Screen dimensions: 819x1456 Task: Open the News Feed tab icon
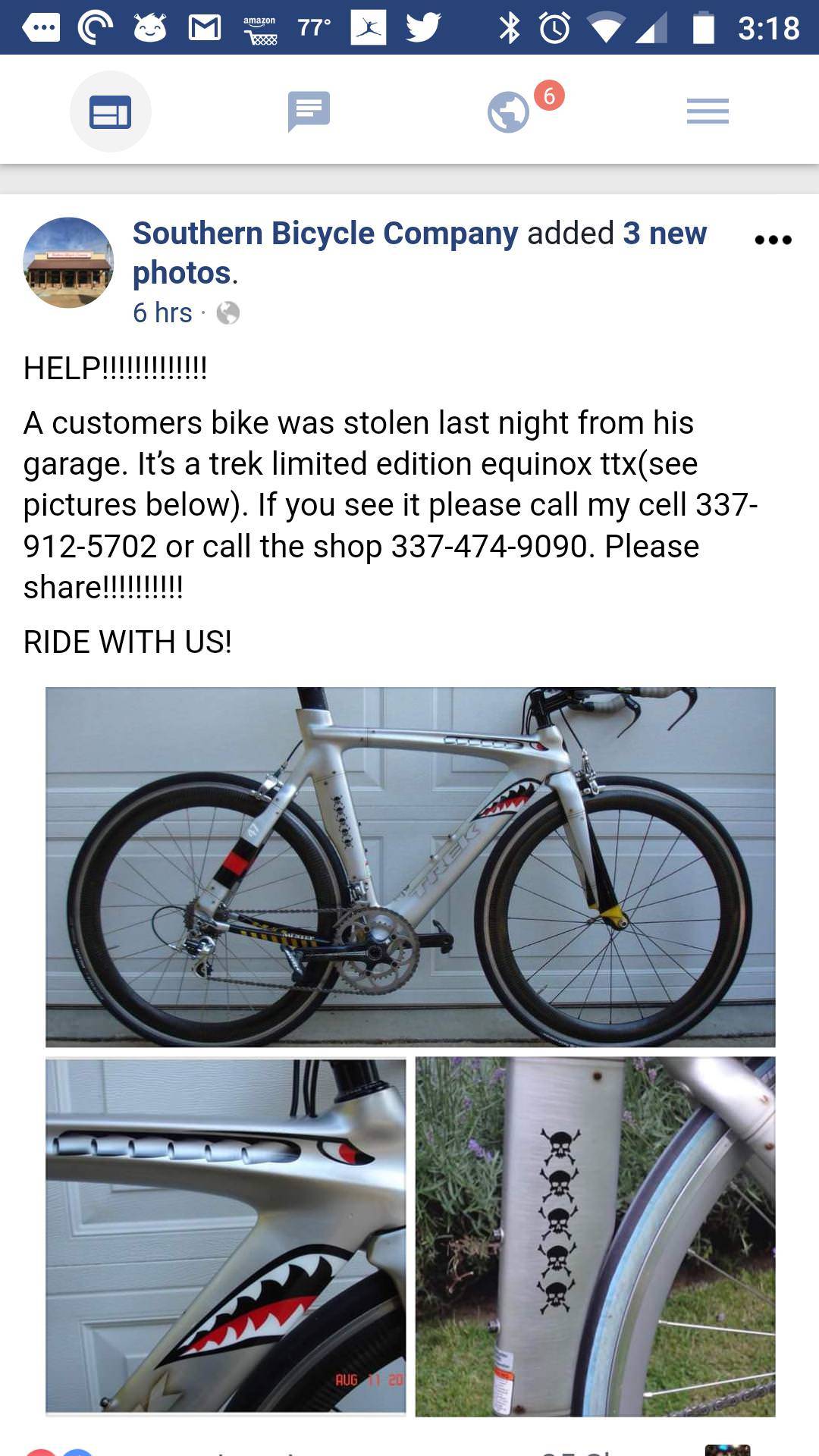point(110,111)
